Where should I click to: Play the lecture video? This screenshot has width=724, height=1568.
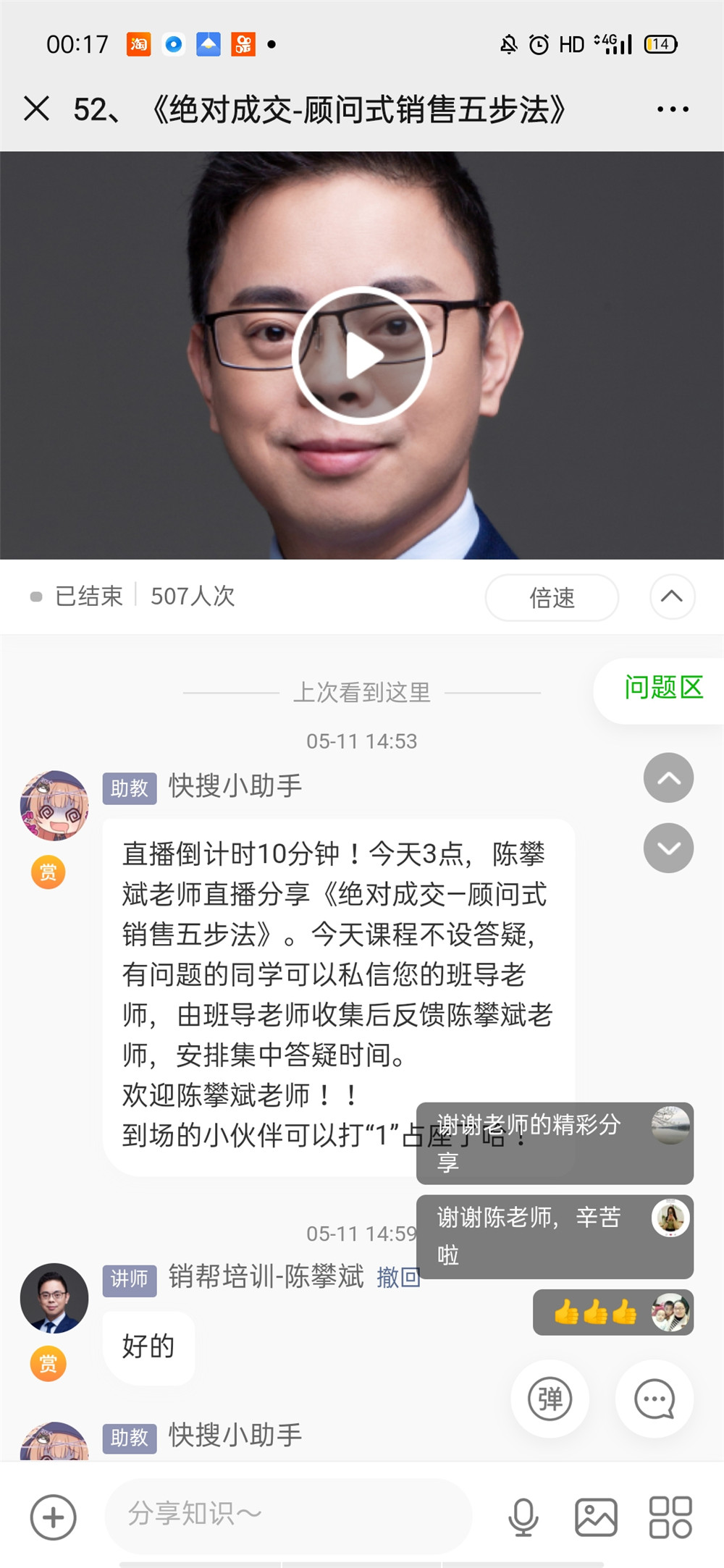coord(362,355)
